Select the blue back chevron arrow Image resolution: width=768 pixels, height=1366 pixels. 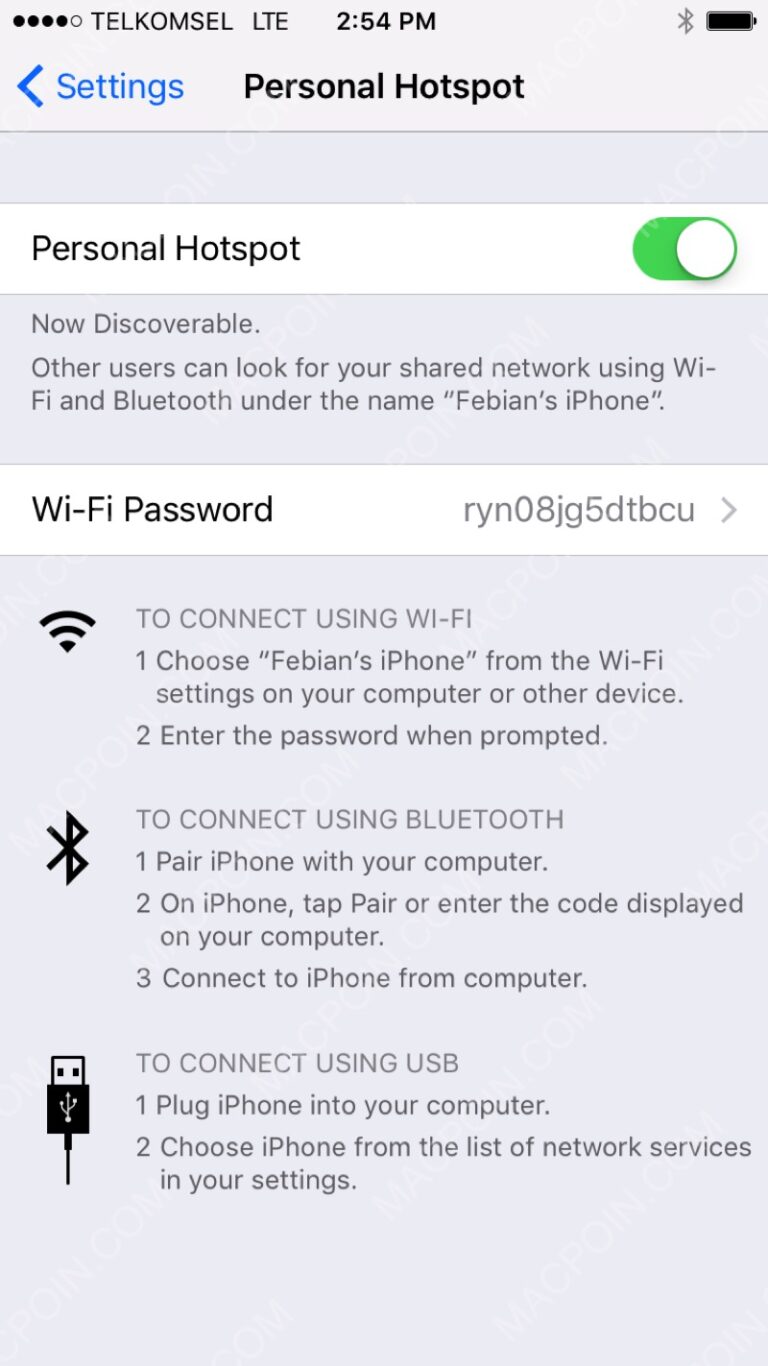(29, 87)
